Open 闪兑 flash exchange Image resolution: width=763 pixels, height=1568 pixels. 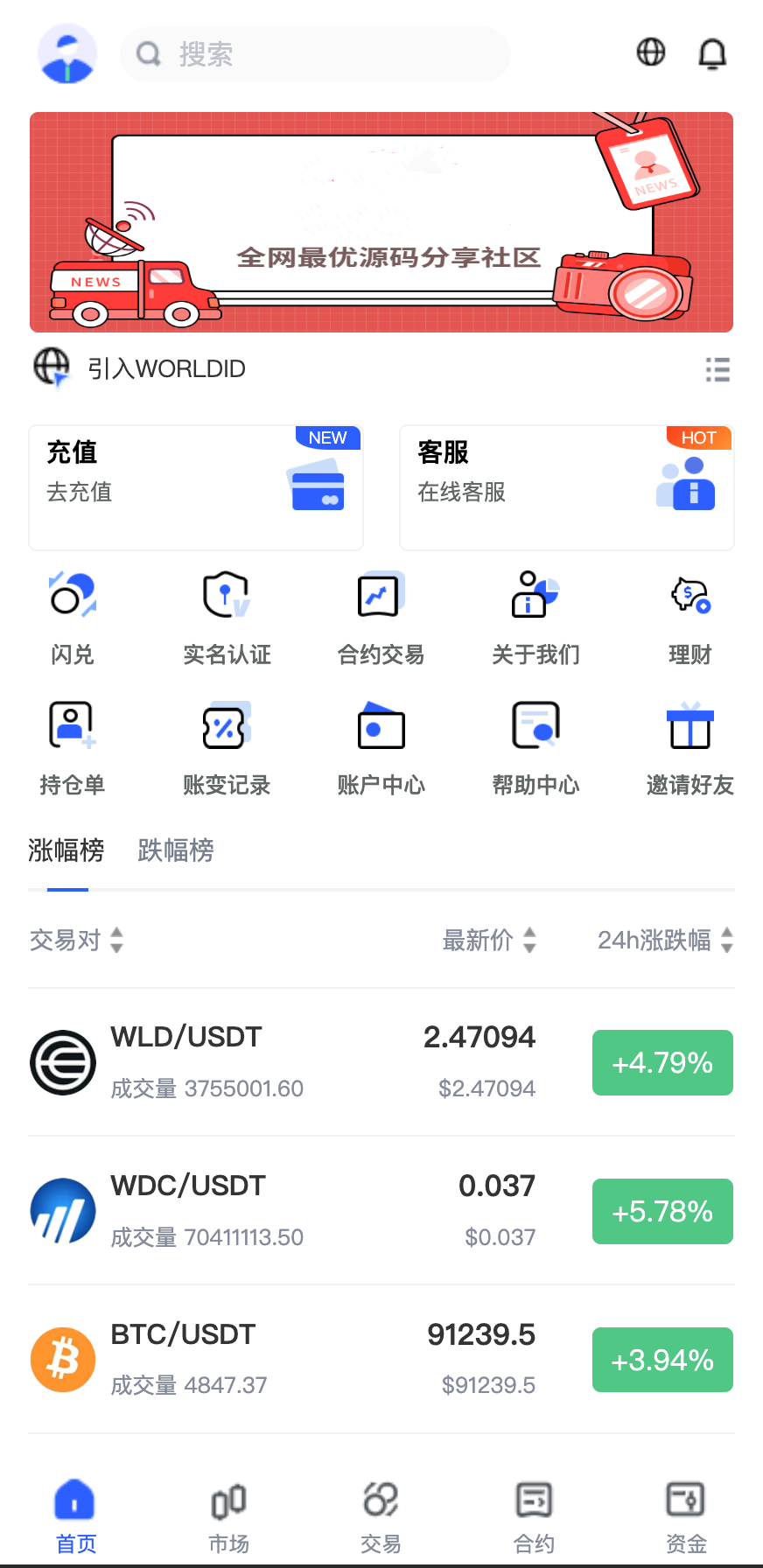73,617
